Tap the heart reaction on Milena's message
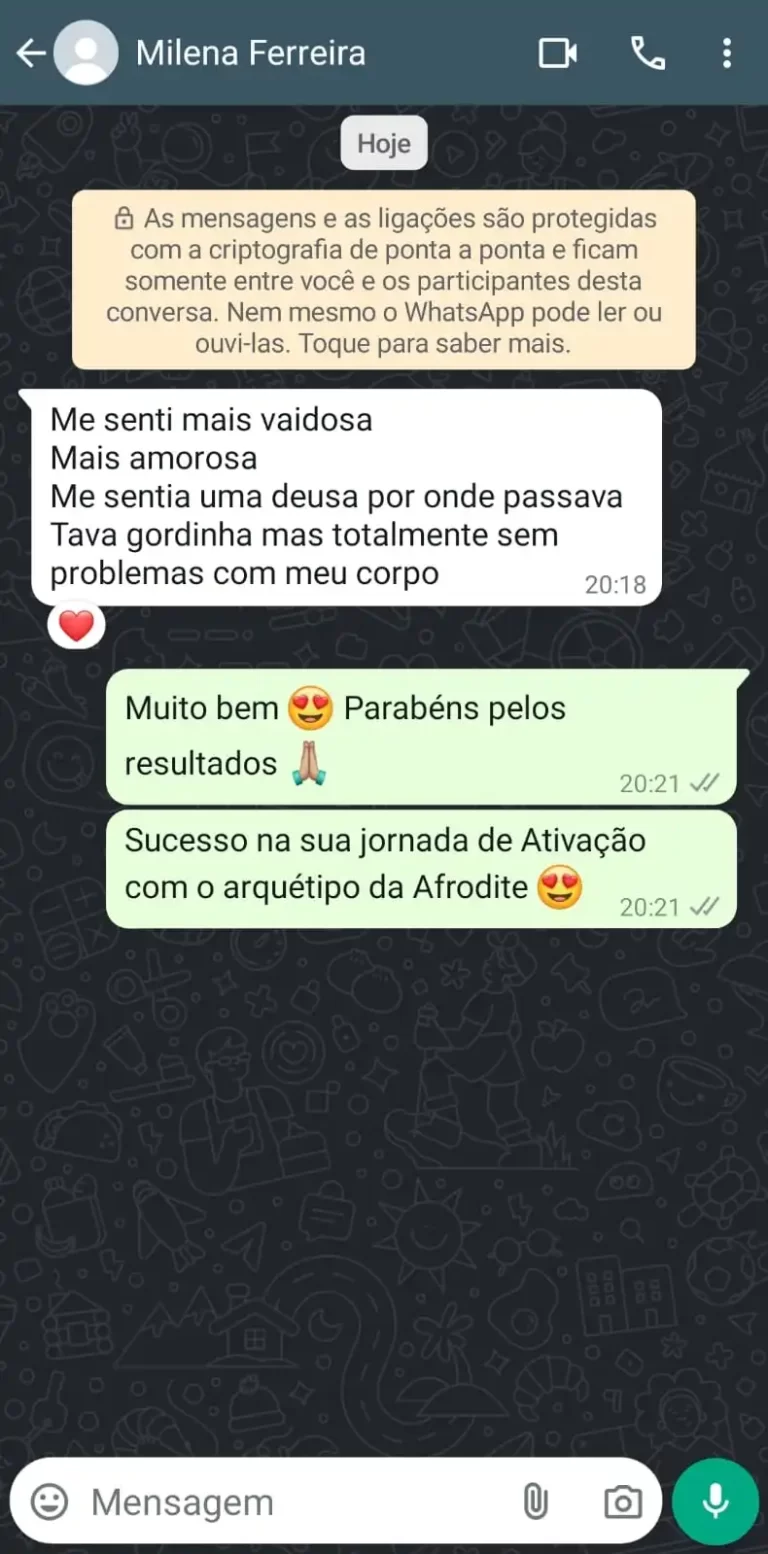Image resolution: width=768 pixels, height=1554 pixels. 76,623
